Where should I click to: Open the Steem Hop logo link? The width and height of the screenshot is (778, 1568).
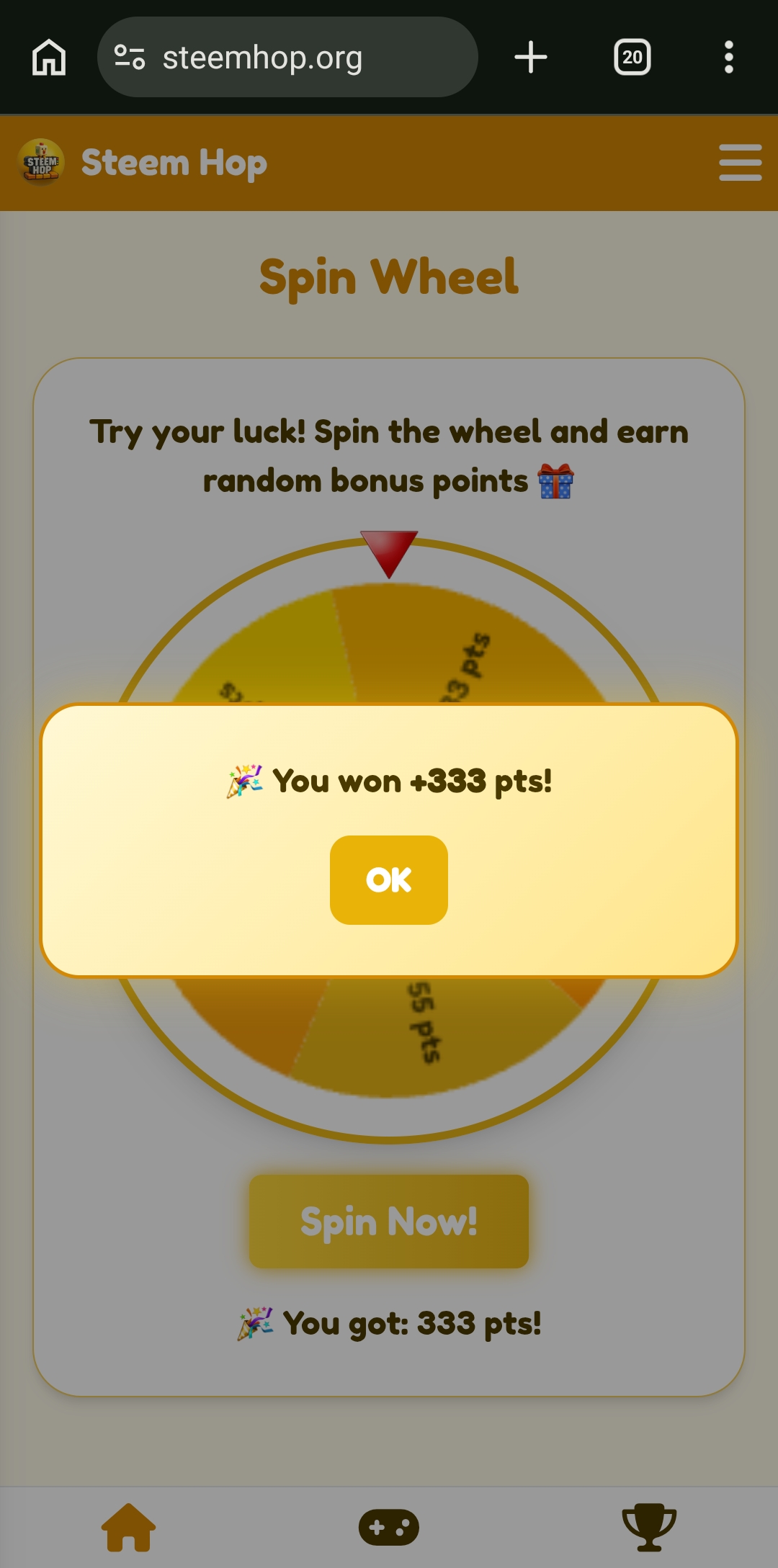pos(143,163)
